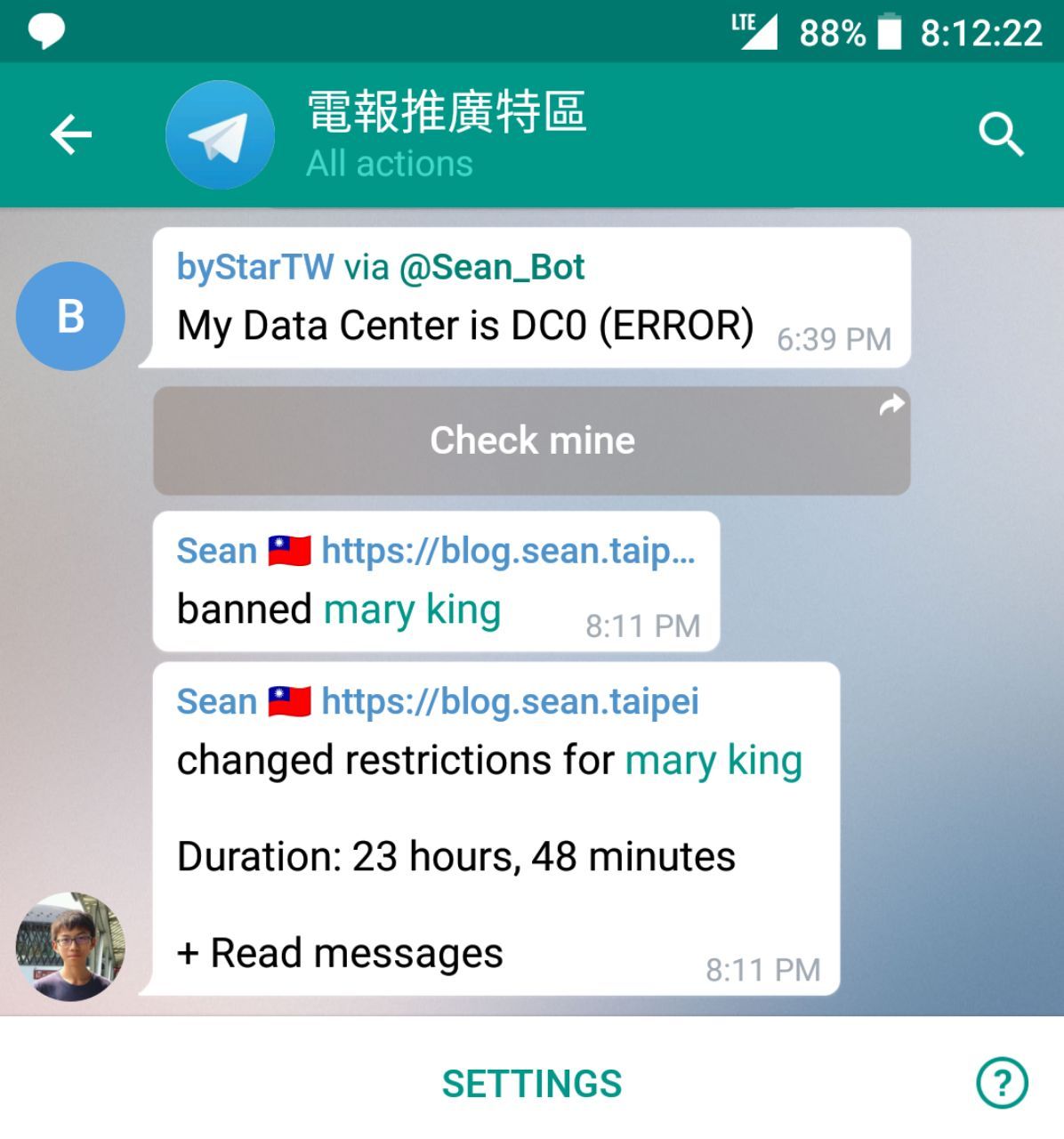Share the message via the forward arrow
The width and height of the screenshot is (1064, 1139).
[x=891, y=406]
